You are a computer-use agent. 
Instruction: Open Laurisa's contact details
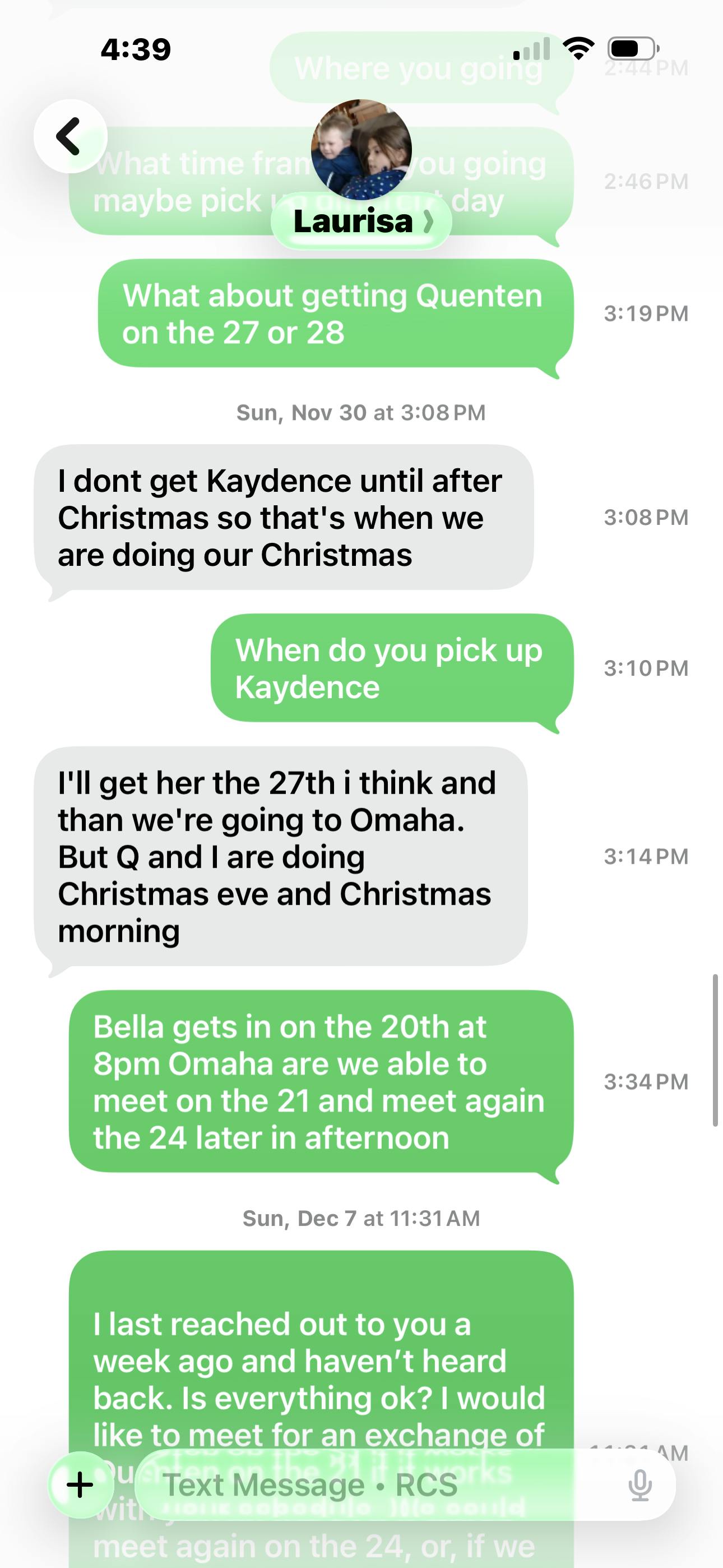tap(361, 220)
